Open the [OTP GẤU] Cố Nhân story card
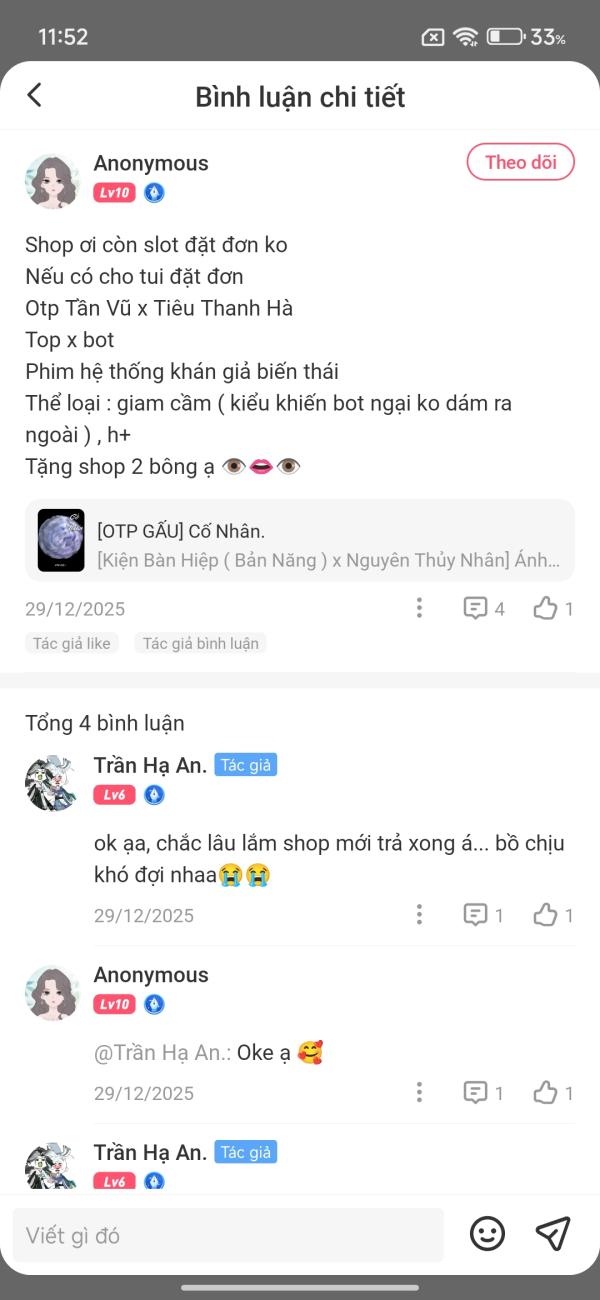Screen dimensions: 600x1300 tap(300, 540)
